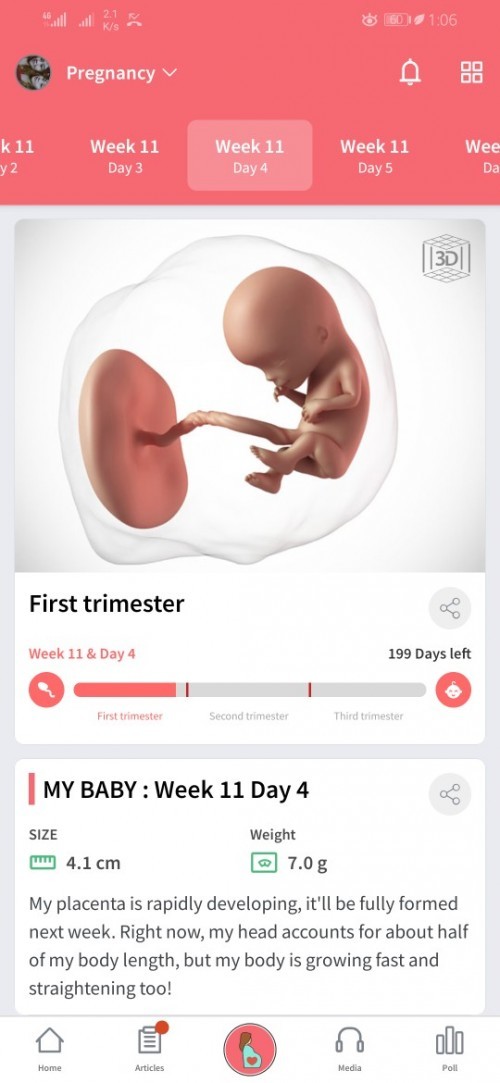Viewport: 500px width, 1083px height.
Task: Open the grid menu icon
Action: 472,72
